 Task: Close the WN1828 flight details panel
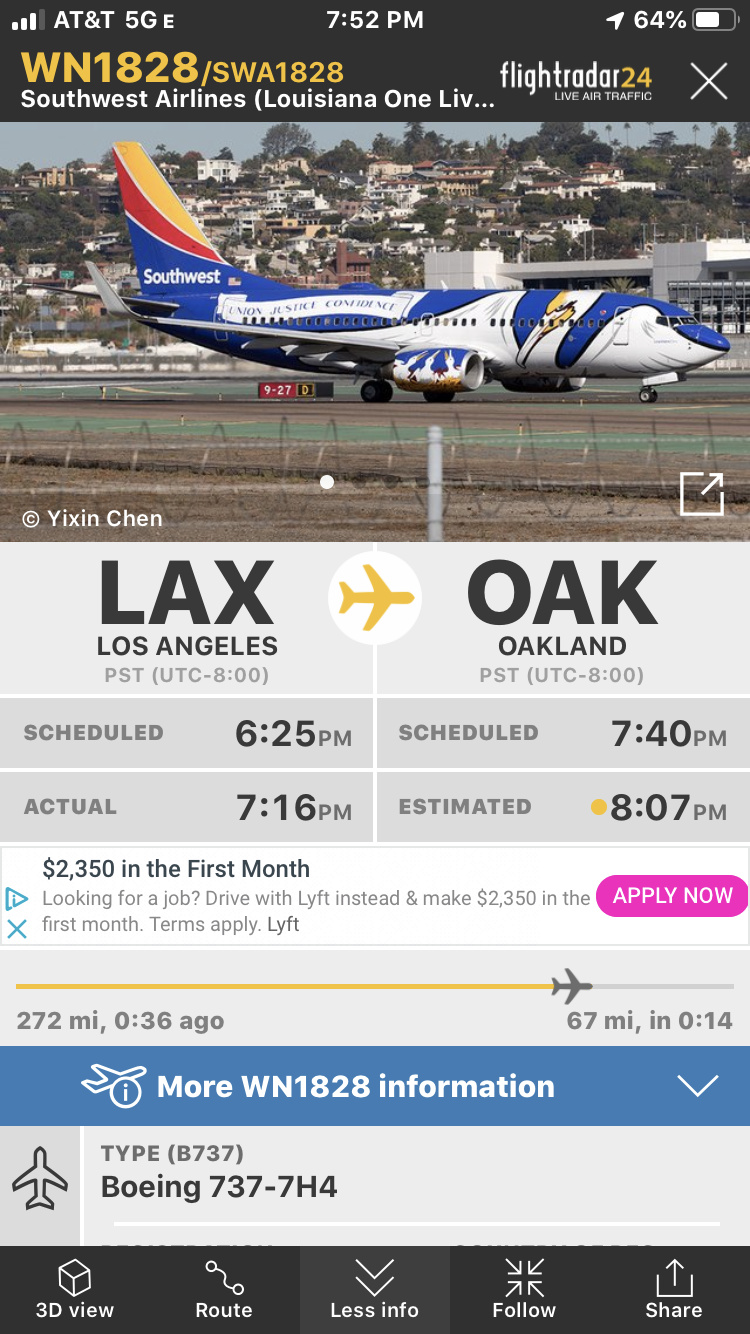pos(708,81)
